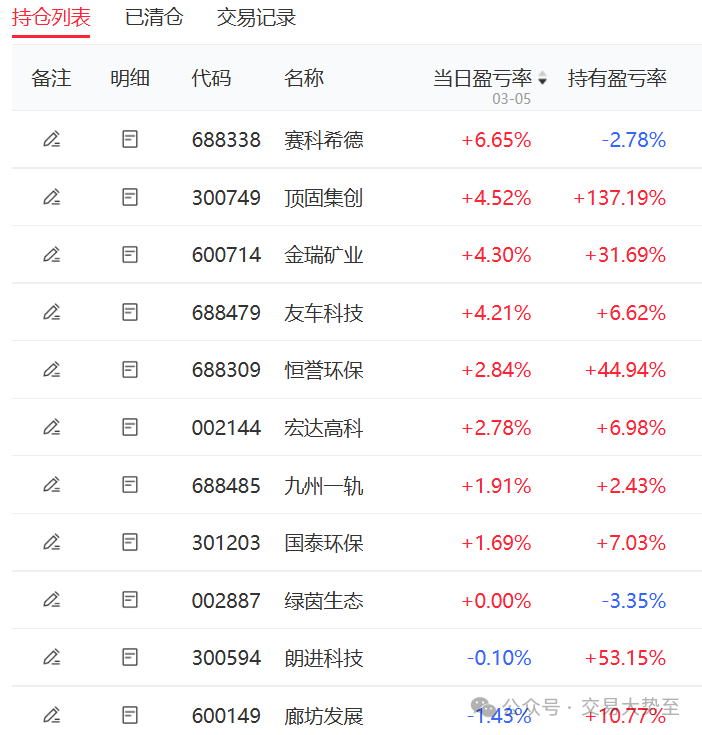View details icon for 九州一轨

130,485
